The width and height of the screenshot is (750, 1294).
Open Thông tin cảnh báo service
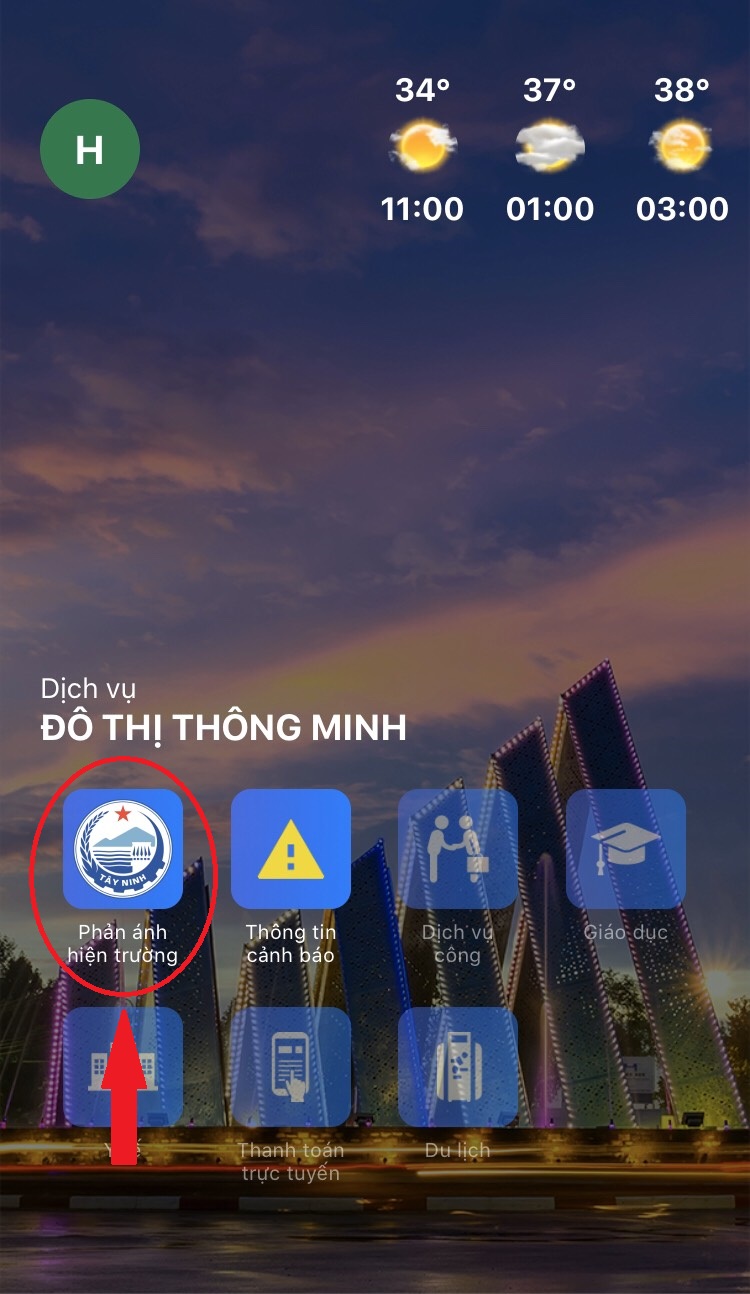coord(291,849)
